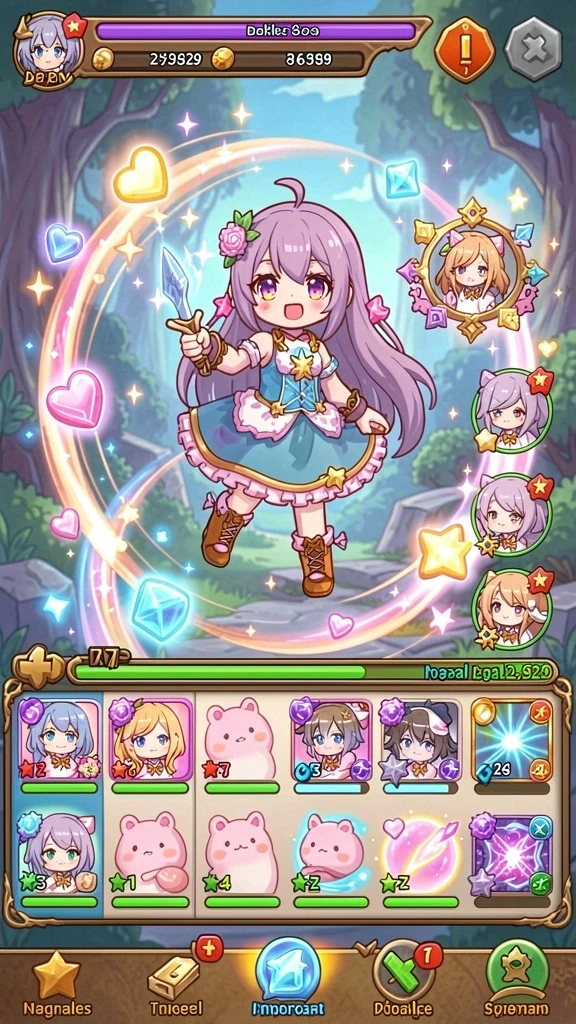The image size is (576, 1024).
Task: Choose the blue-haired girl card with red star 2
Action: point(59,739)
